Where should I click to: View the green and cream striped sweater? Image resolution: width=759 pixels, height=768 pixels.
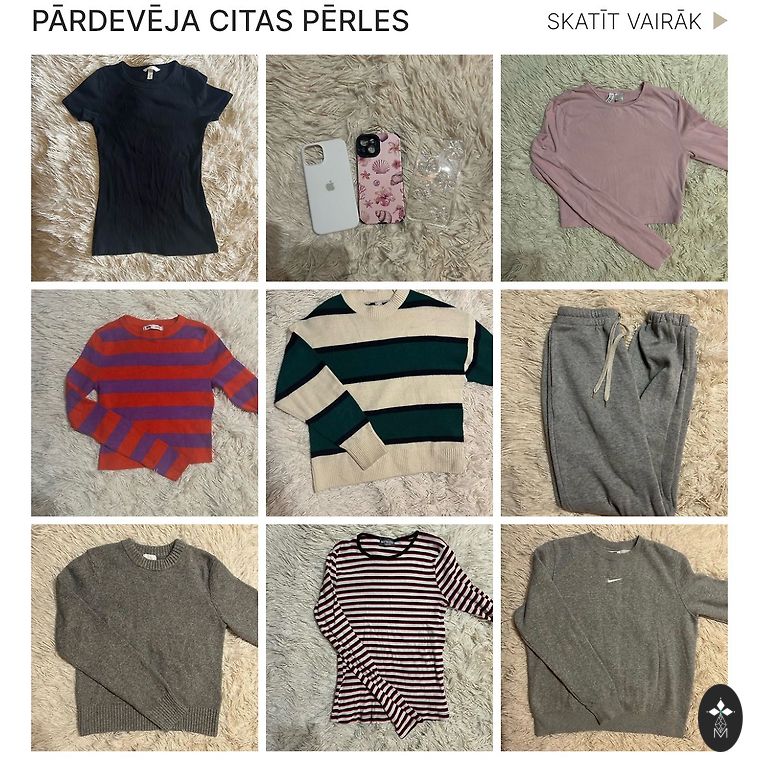(379, 402)
